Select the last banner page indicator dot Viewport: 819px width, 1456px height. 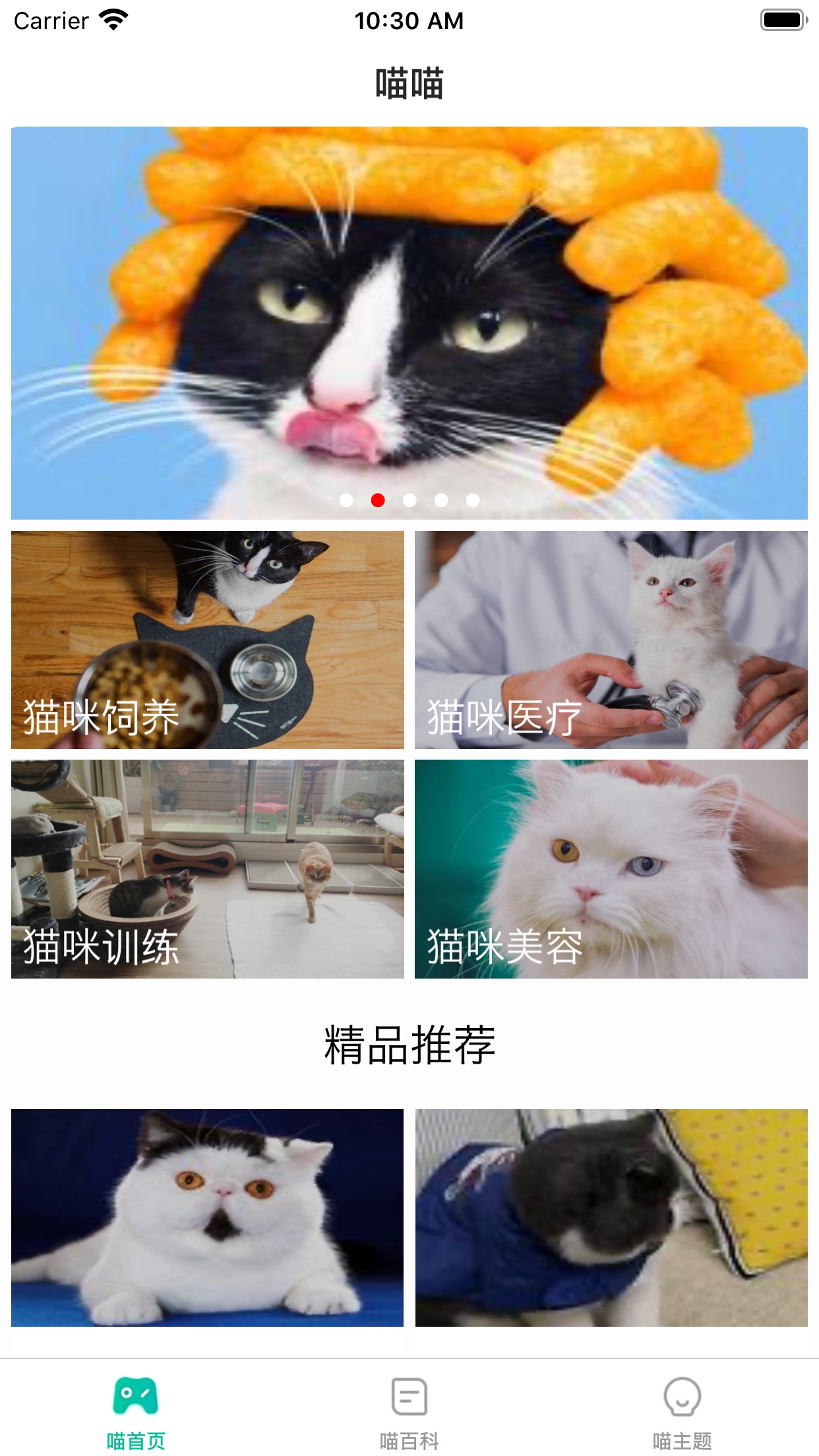pos(473,501)
